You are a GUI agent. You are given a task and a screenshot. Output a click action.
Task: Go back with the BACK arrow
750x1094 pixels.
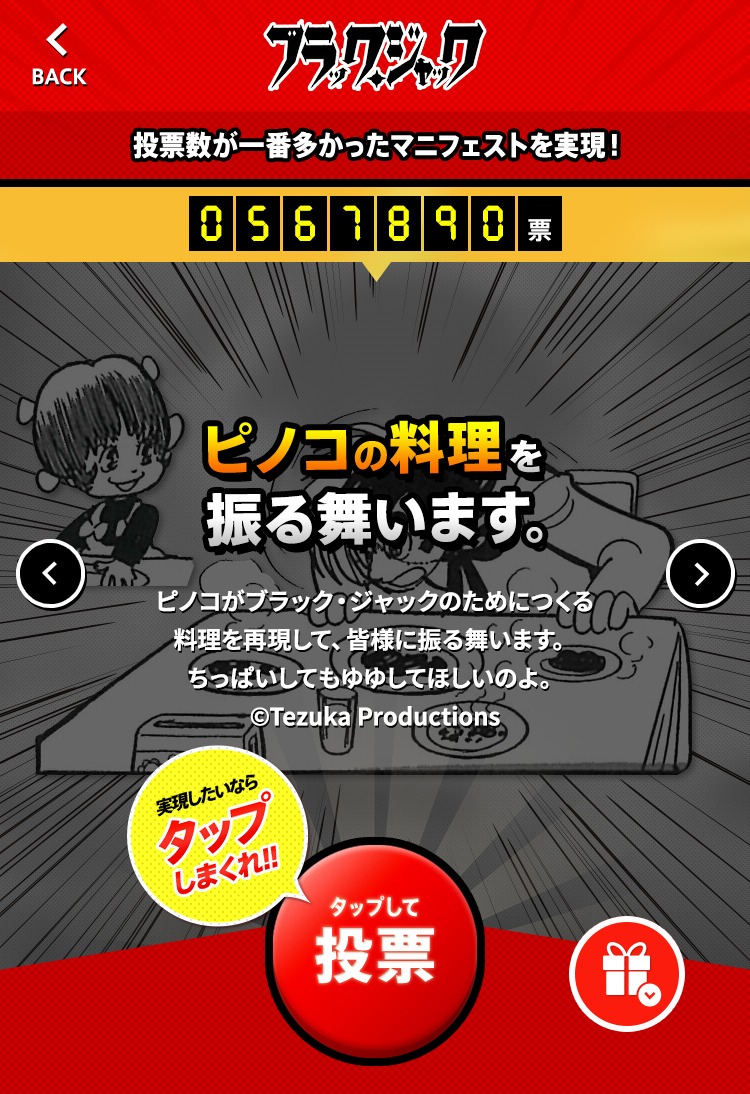point(58,55)
